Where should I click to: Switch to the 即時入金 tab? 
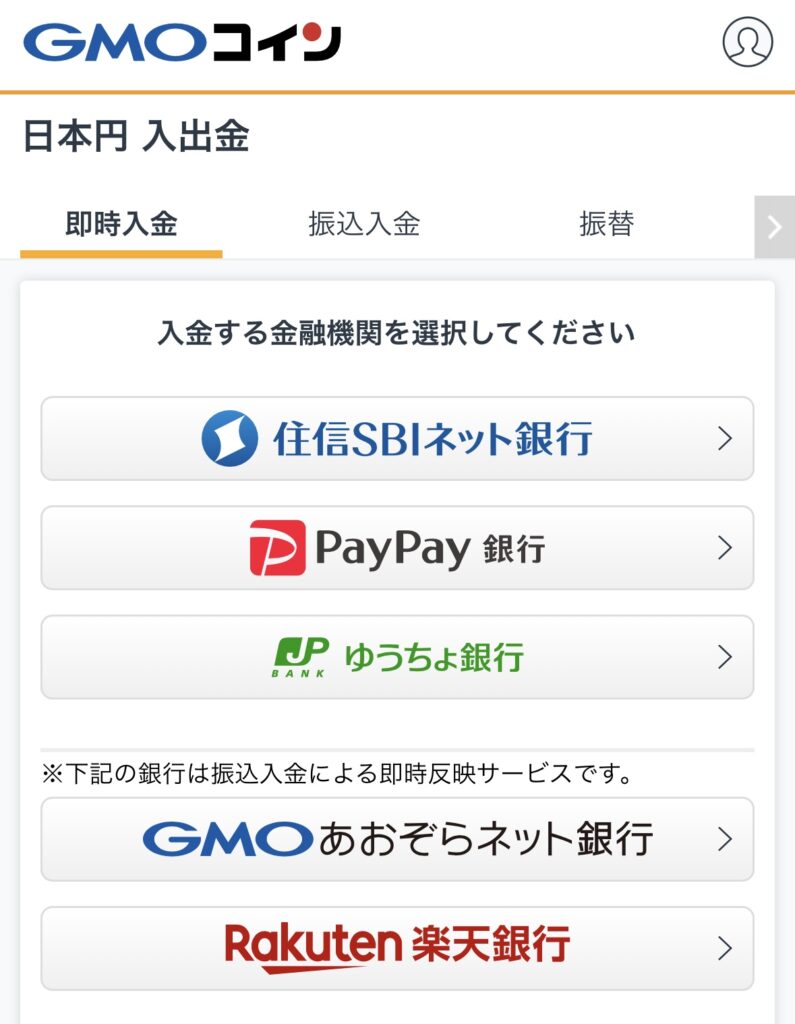pyautogui.click(x=121, y=224)
